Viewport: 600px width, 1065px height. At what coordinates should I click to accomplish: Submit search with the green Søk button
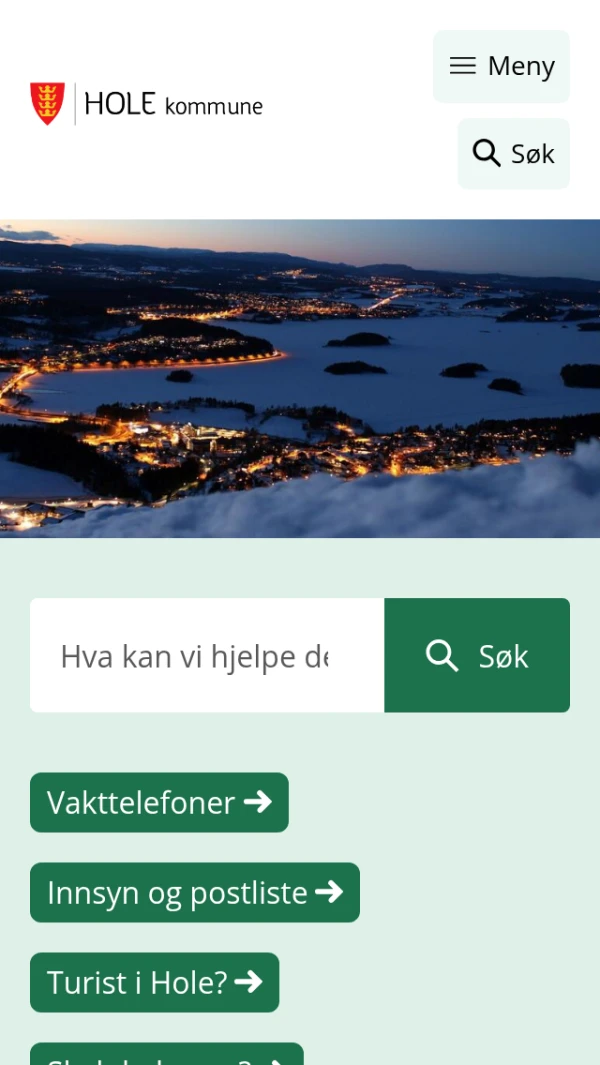(x=477, y=656)
